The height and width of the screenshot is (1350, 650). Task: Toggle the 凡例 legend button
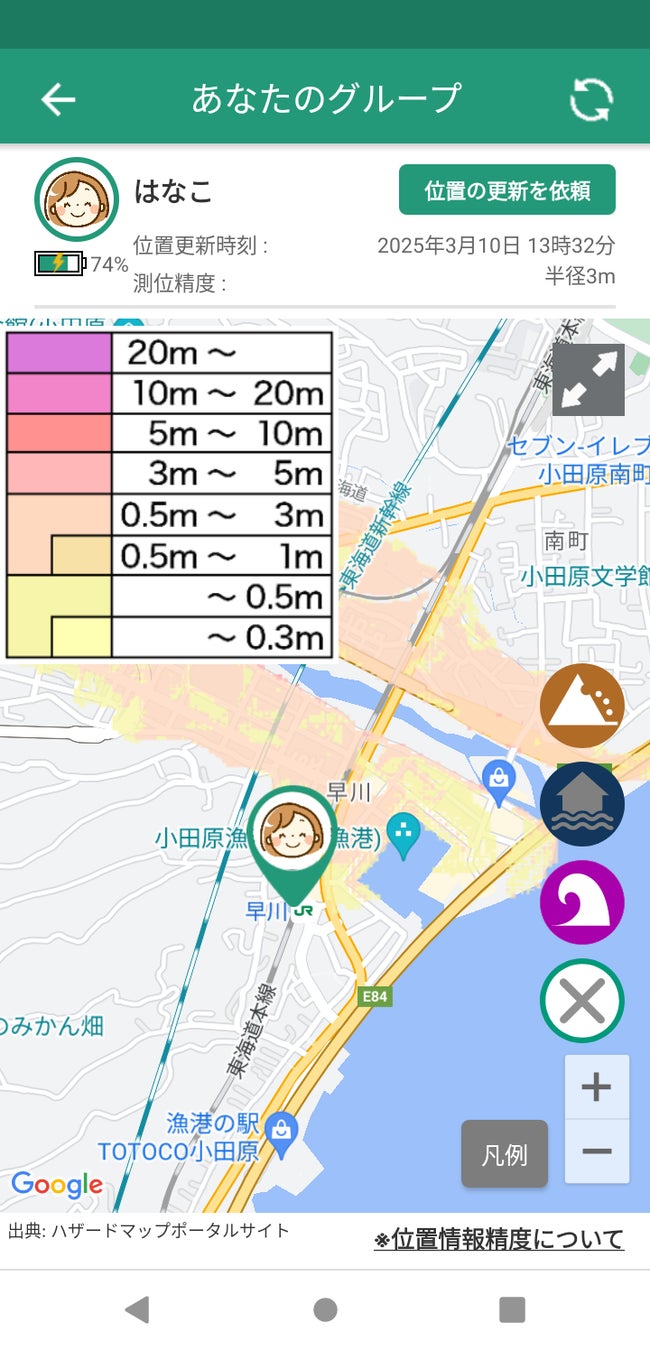[x=504, y=1154]
